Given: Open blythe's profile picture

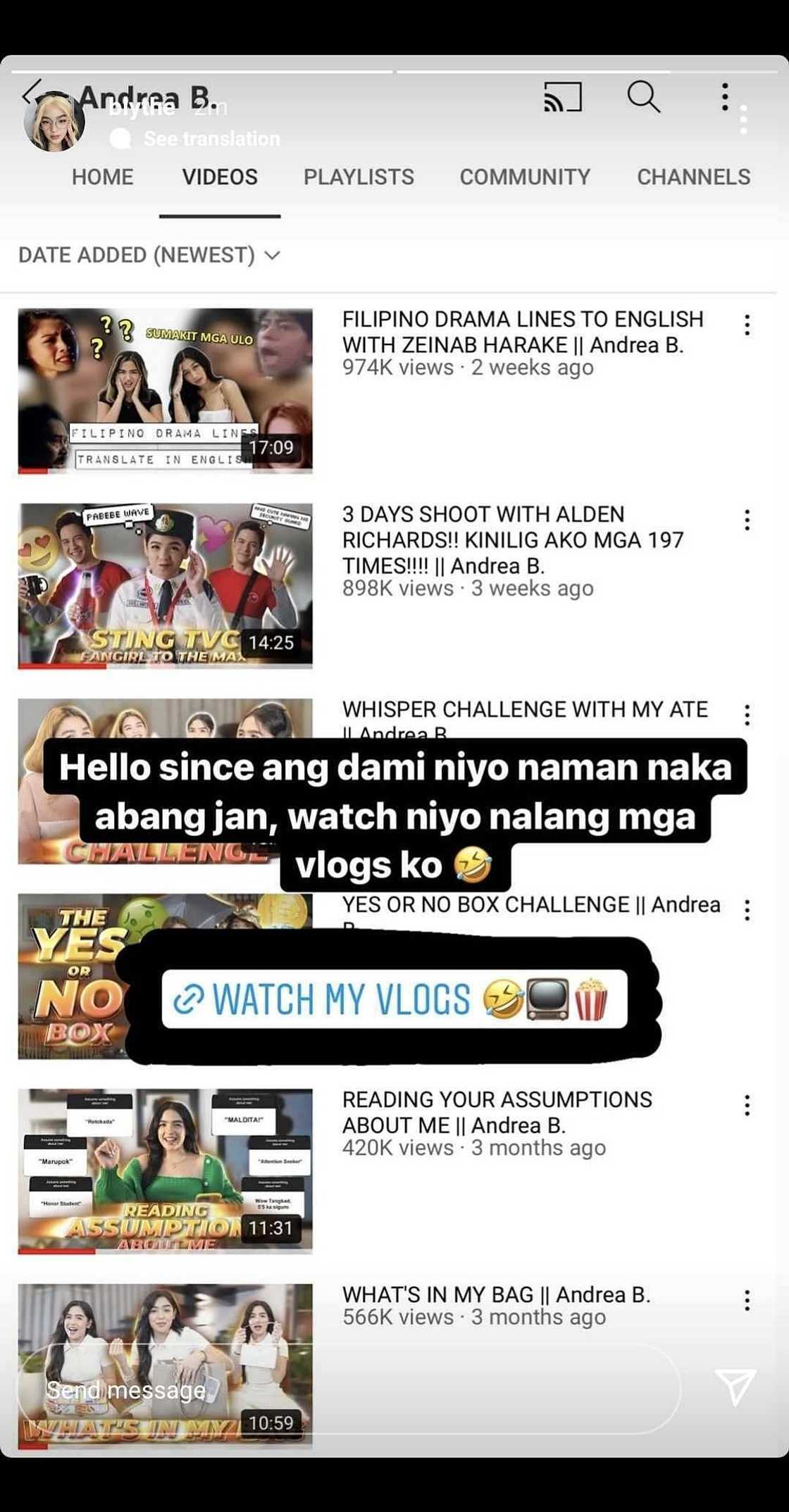Looking at the screenshot, I should [54, 121].
